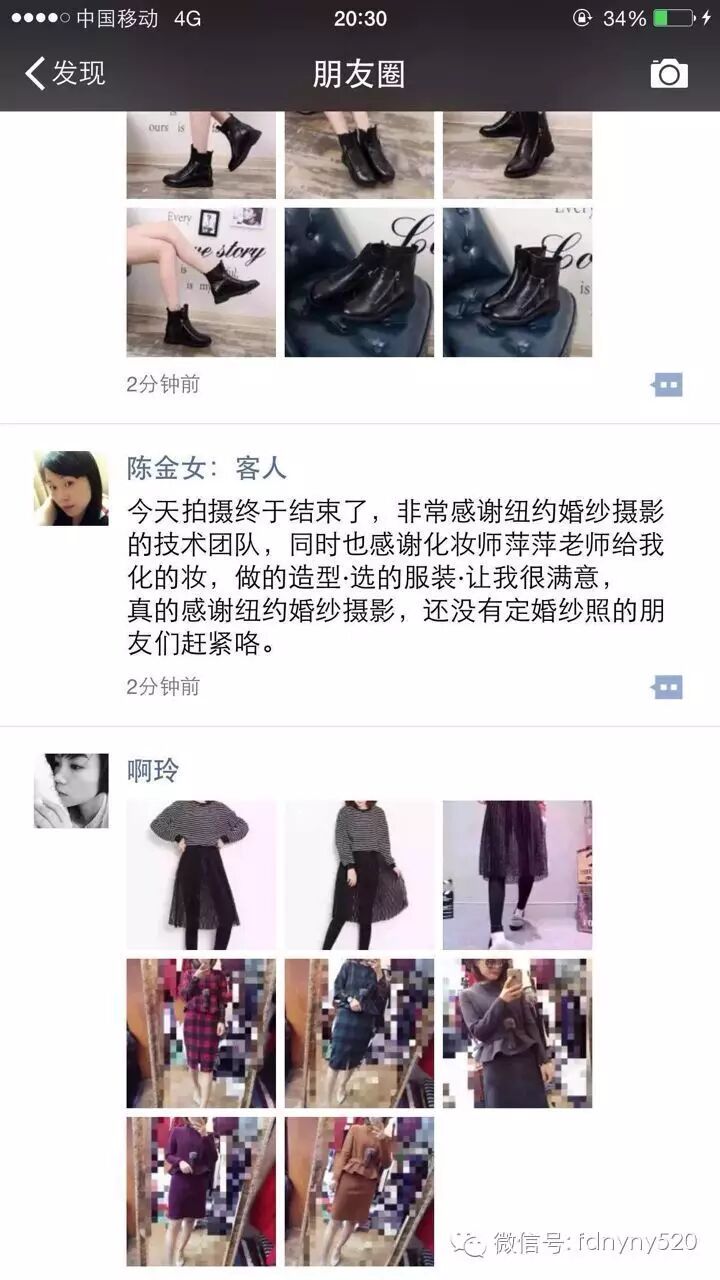720x1280 pixels.
Task: Open the comment menu under the boots post
Action: [667, 385]
